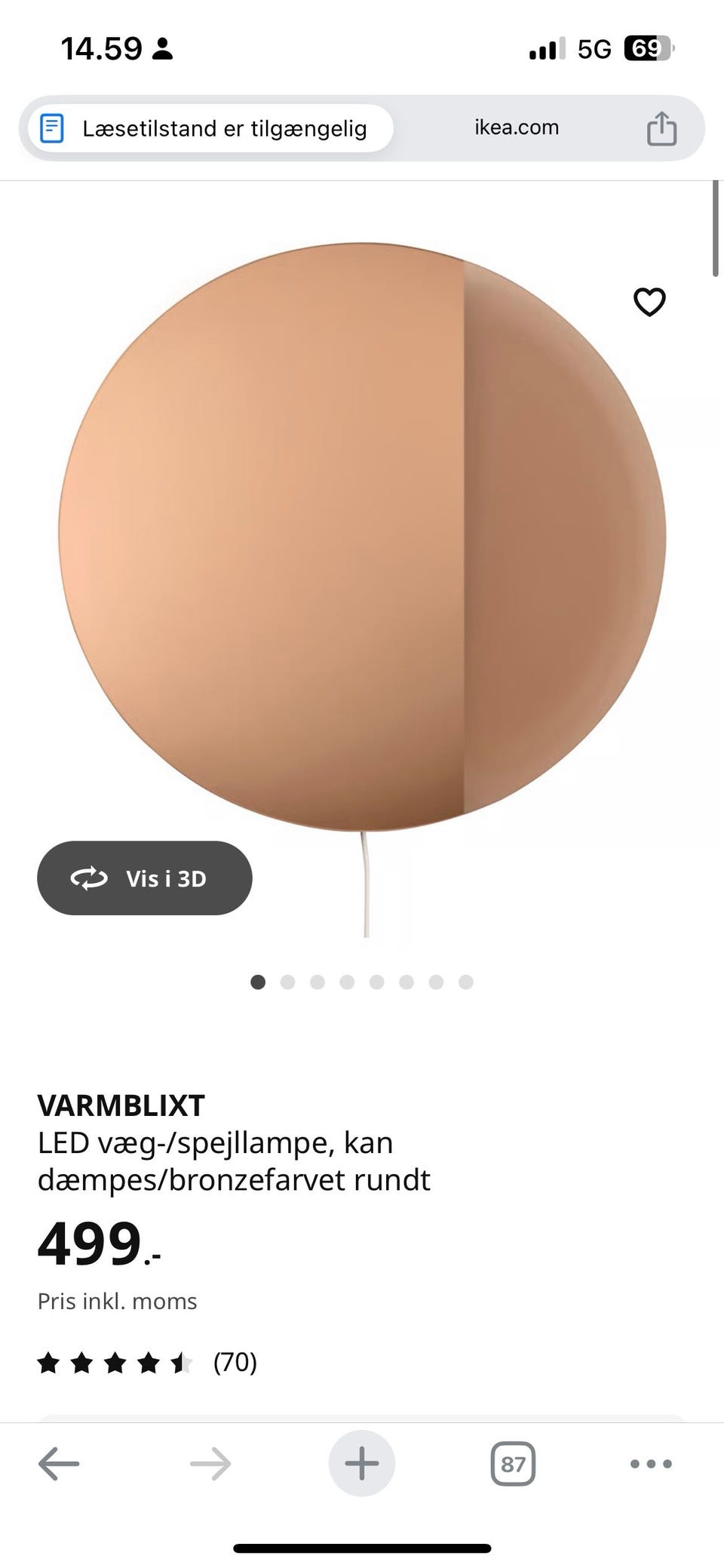Tap the Safari back arrow
Screen dimensions: 724x1568
[x=57, y=1465]
